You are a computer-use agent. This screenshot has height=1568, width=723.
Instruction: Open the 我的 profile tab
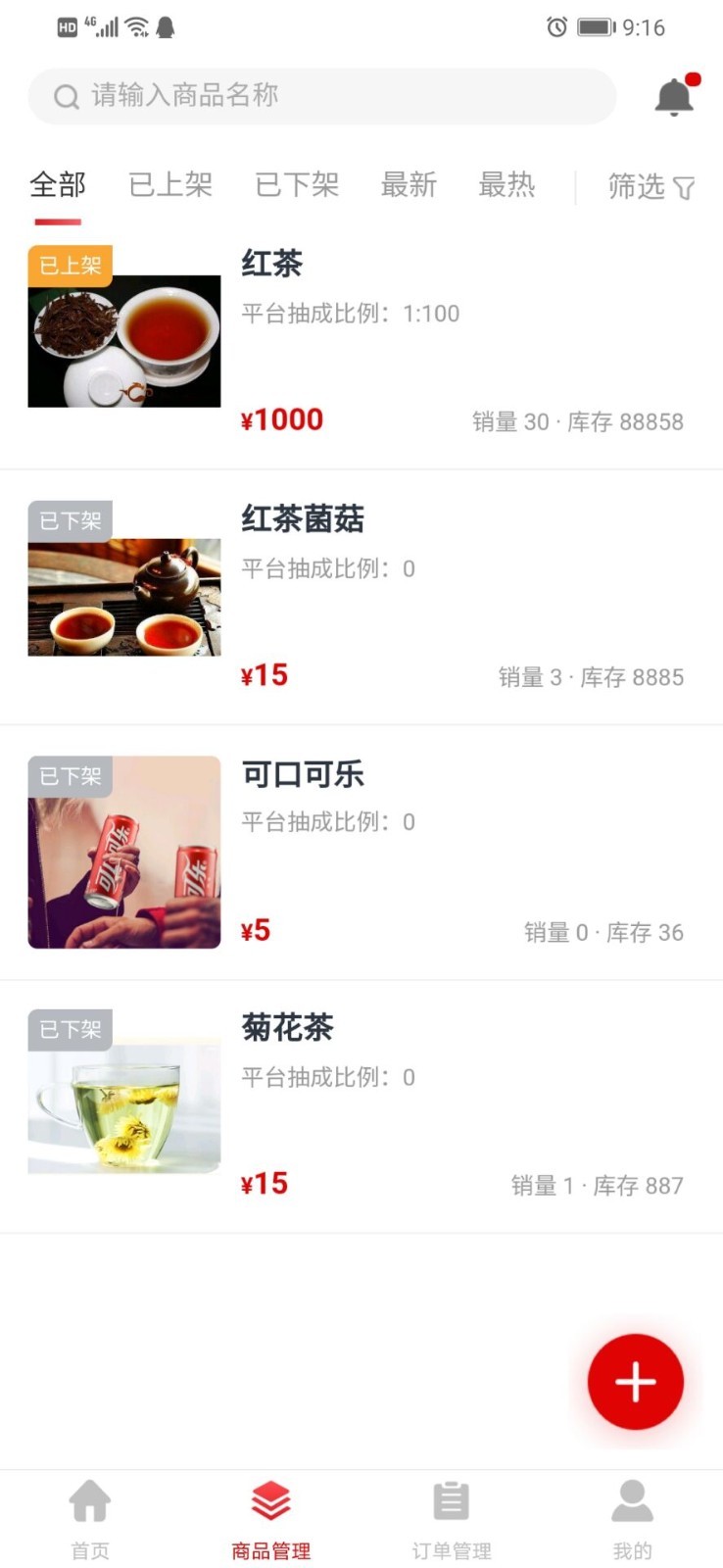click(x=632, y=1517)
